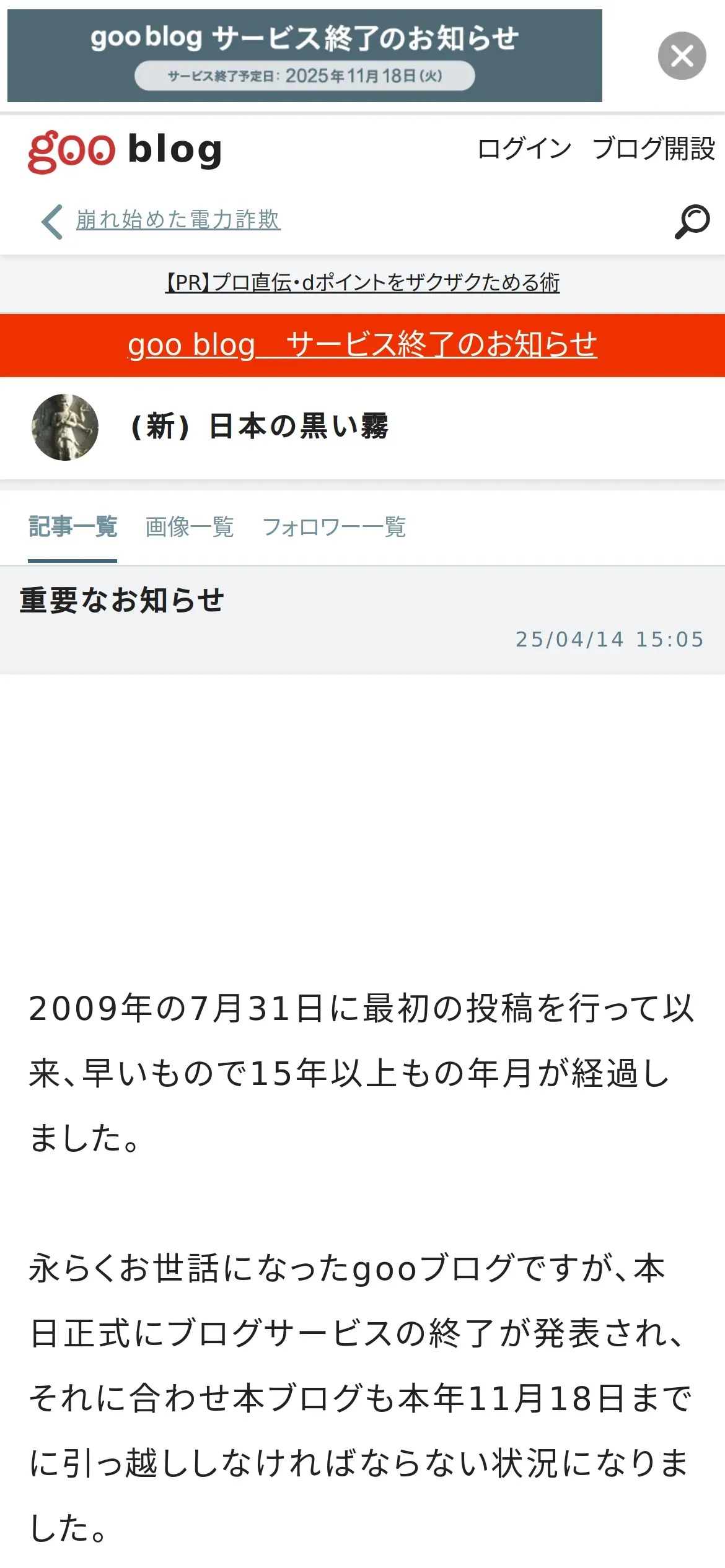Go to goo blog home logo
Viewport: 725px width, 1568px height.
tap(125, 151)
